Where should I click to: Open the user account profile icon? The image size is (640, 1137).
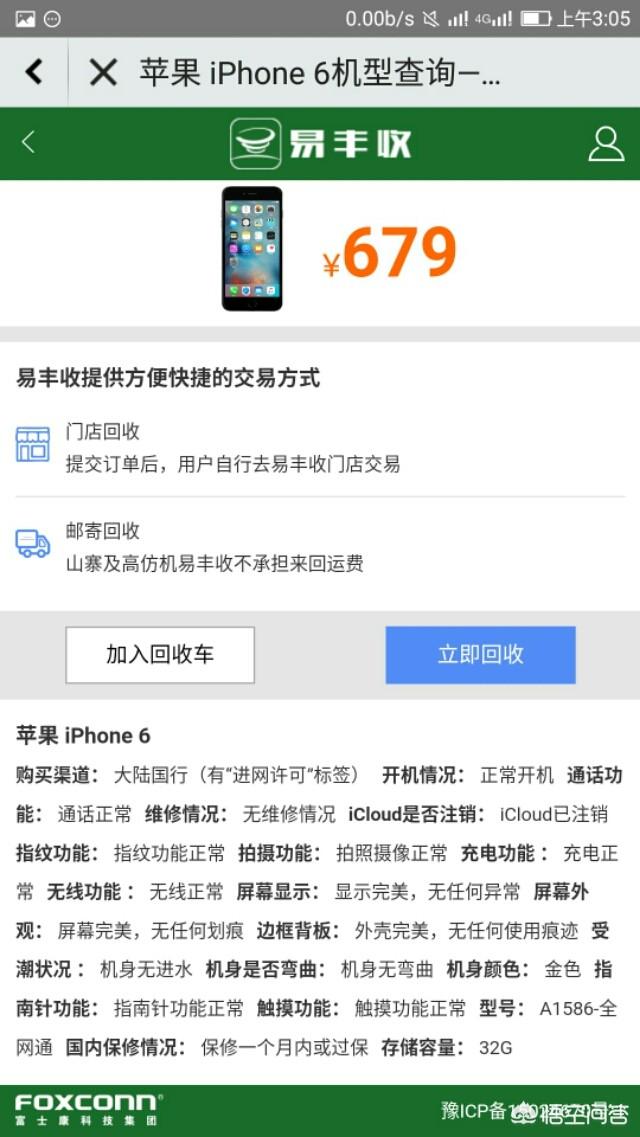[x=605, y=144]
